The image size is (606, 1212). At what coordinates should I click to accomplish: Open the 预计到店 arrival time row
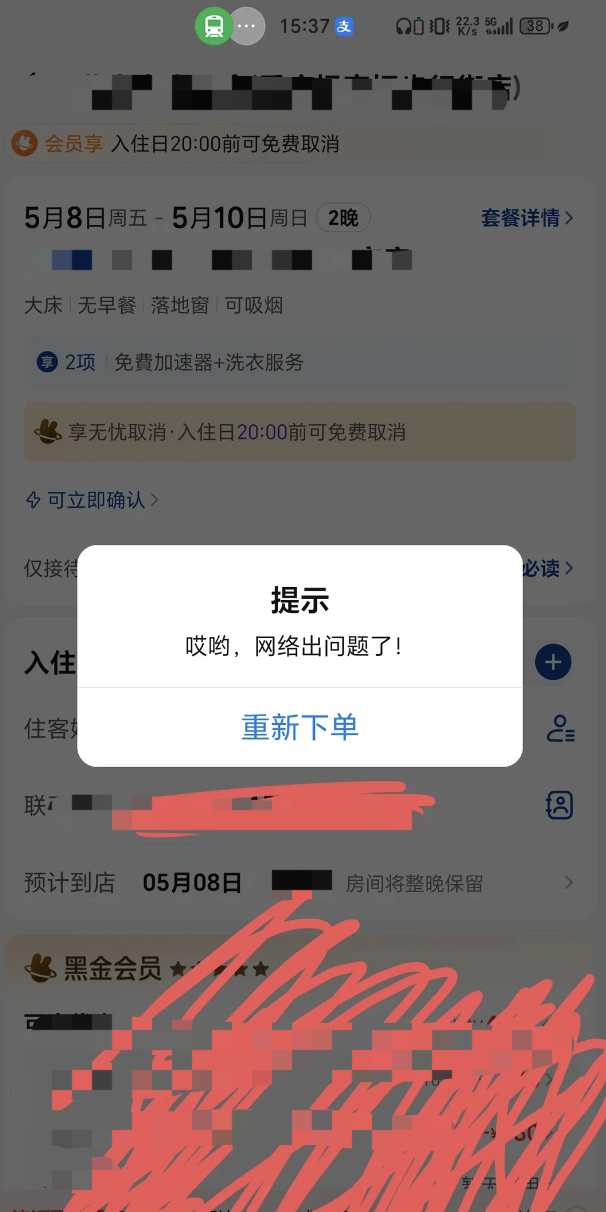click(300, 883)
